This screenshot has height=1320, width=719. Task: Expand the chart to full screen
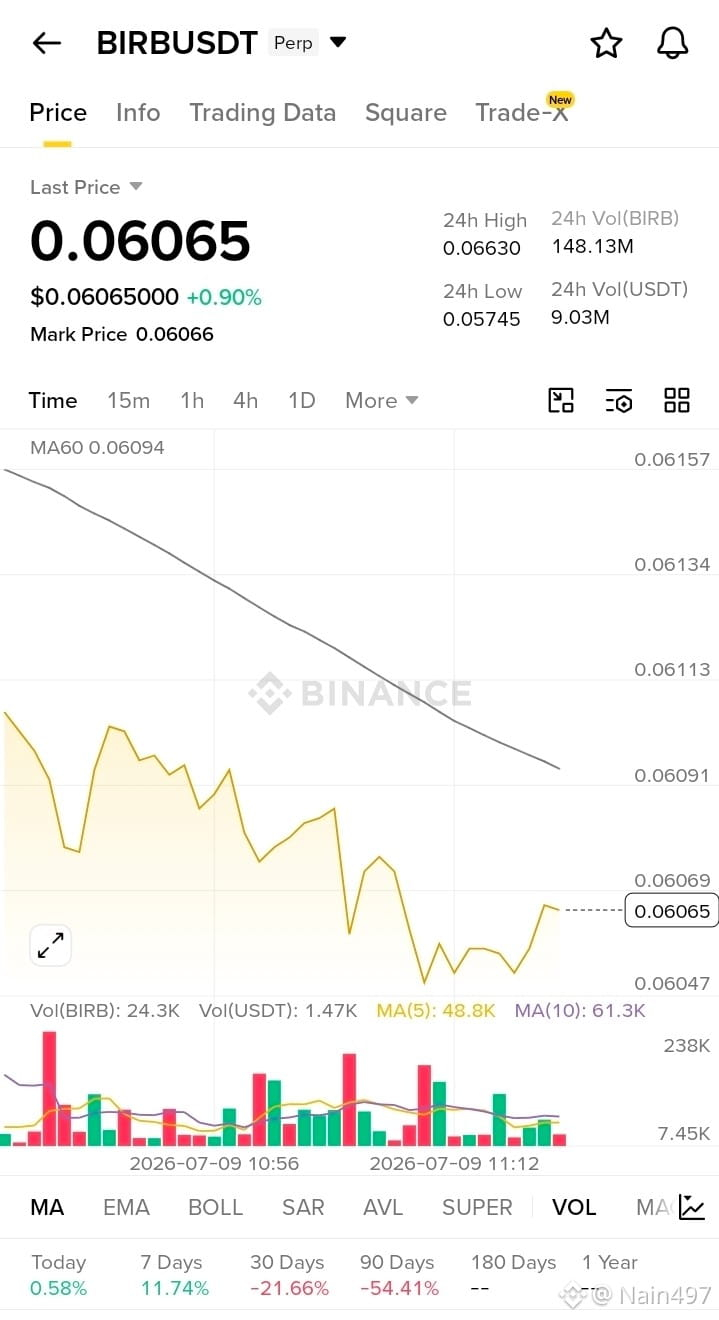click(x=50, y=945)
